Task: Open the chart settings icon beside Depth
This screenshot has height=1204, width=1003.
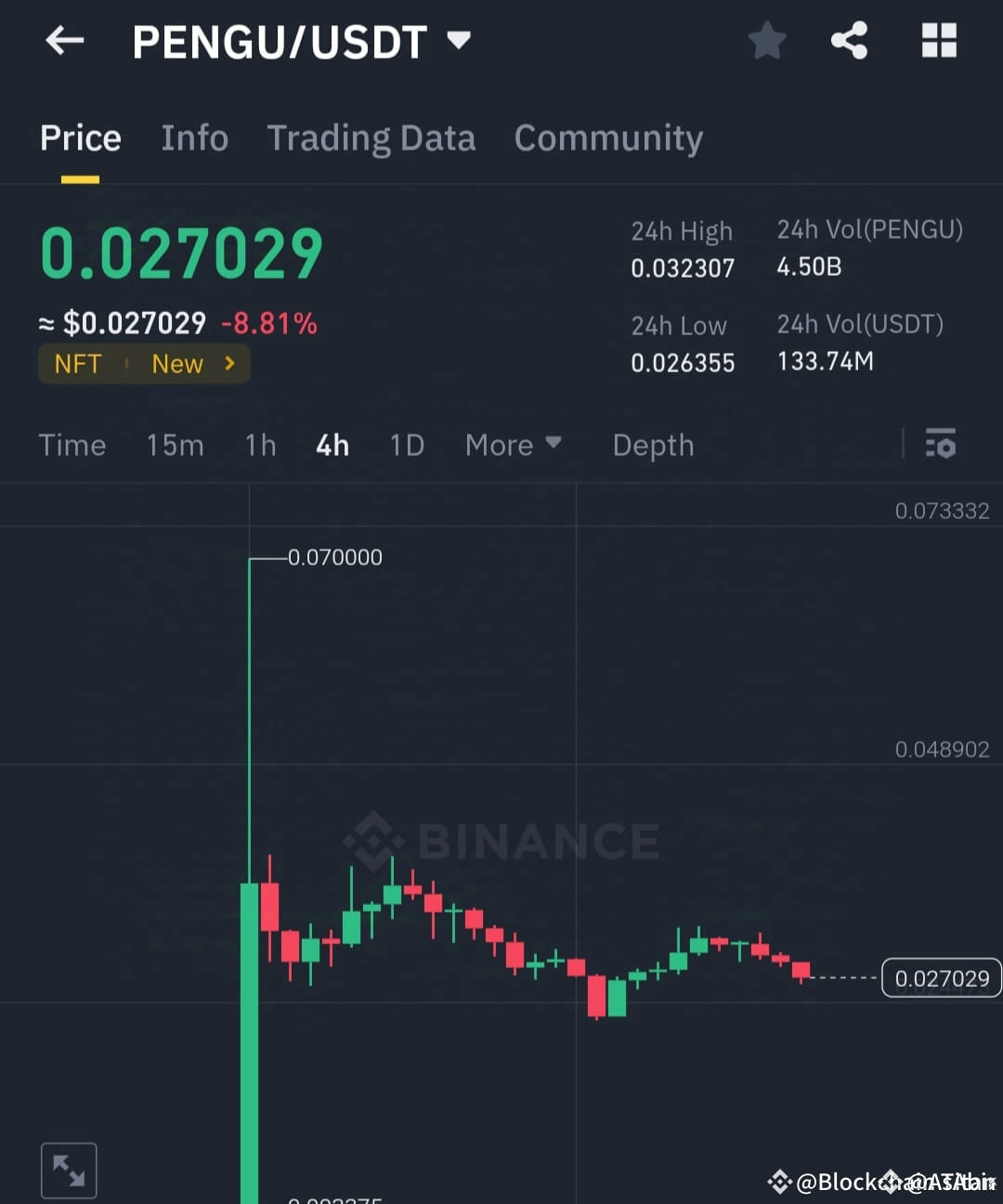Action: [x=941, y=445]
